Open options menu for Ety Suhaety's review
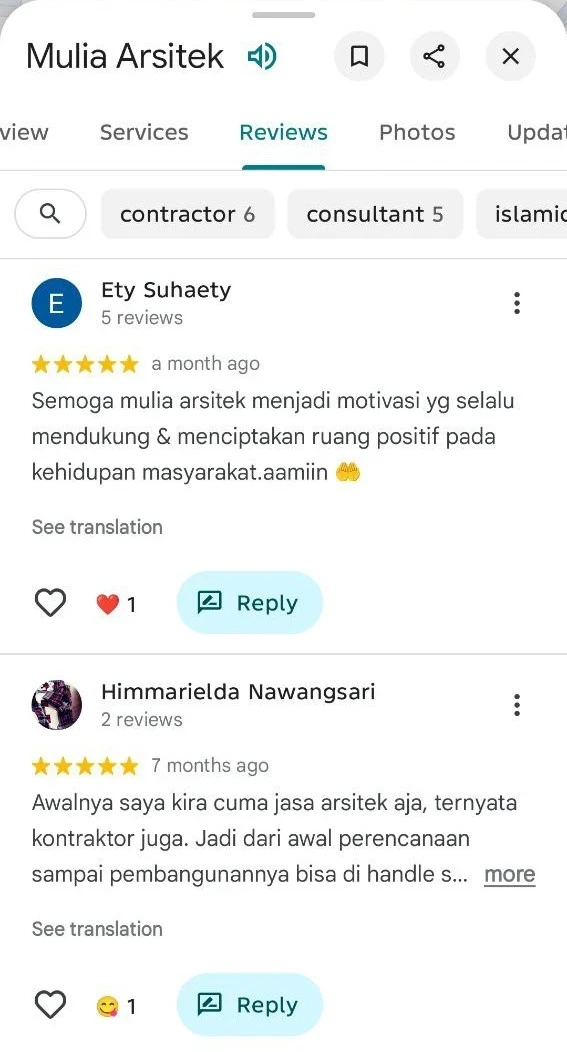Viewport: 567px width, 1052px height. pyautogui.click(x=517, y=303)
